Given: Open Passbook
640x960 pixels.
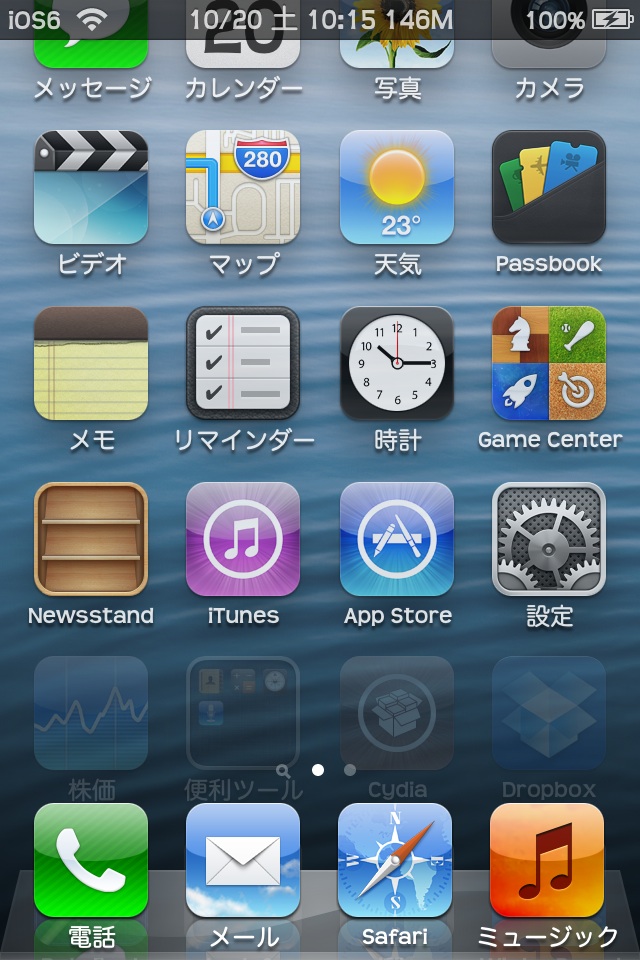Looking at the screenshot, I should (x=549, y=187).
